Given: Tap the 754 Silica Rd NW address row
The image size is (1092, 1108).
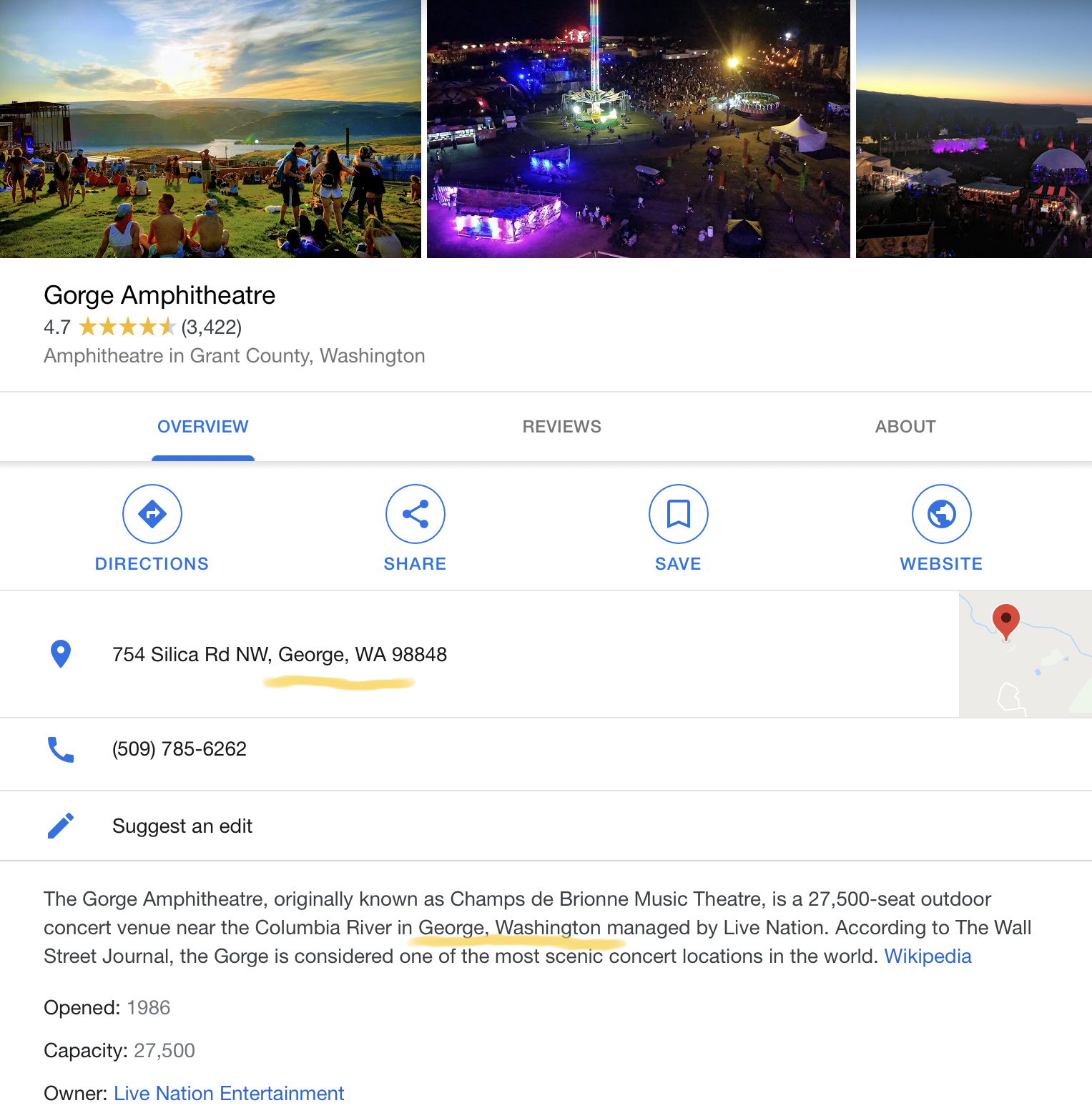Looking at the screenshot, I should [479, 654].
